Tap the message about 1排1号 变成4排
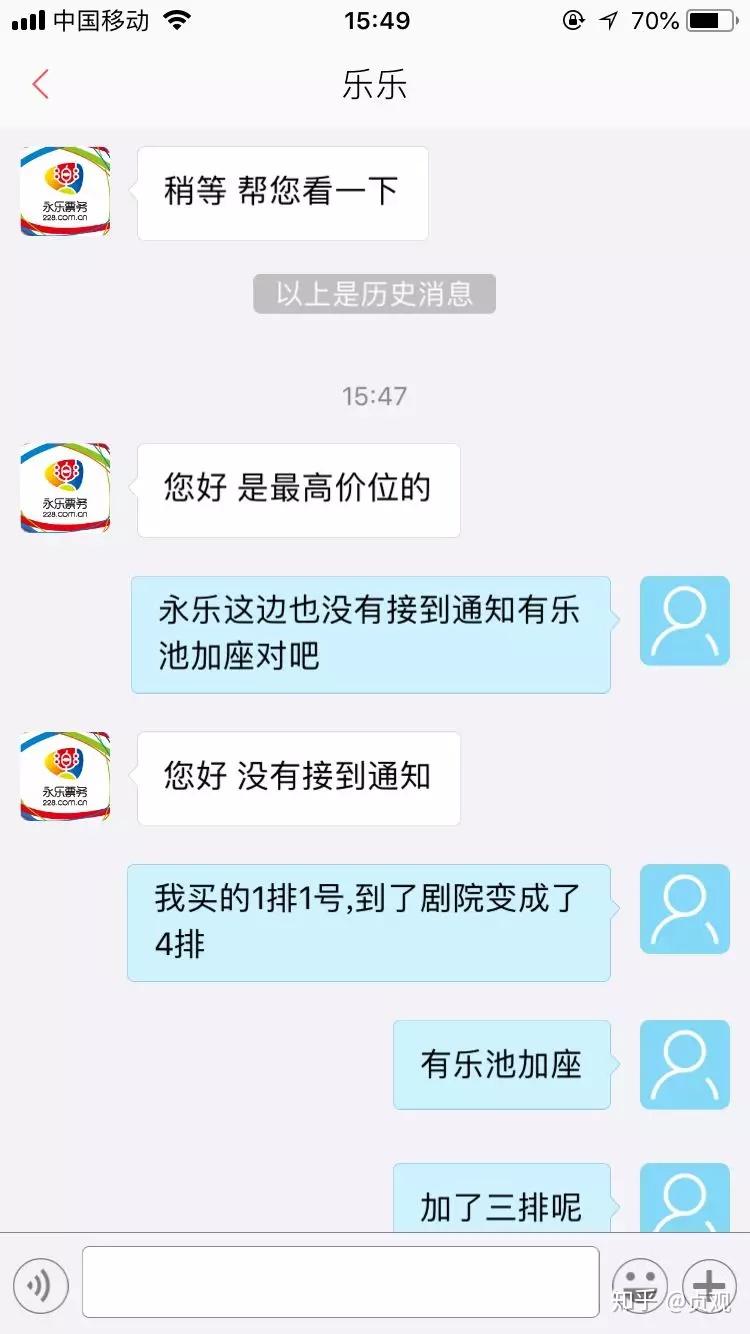 click(x=368, y=922)
